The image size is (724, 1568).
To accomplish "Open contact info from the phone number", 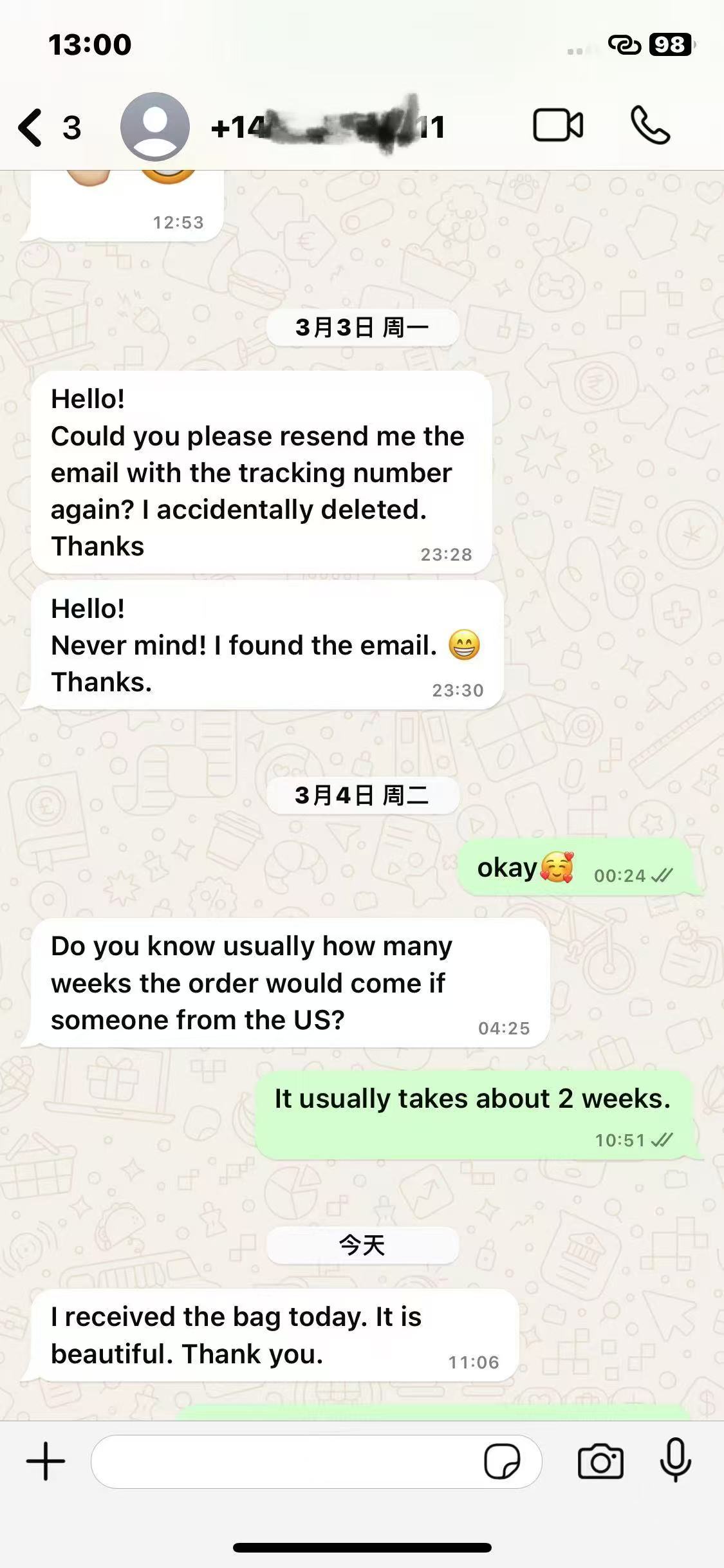I will pos(328,127).
